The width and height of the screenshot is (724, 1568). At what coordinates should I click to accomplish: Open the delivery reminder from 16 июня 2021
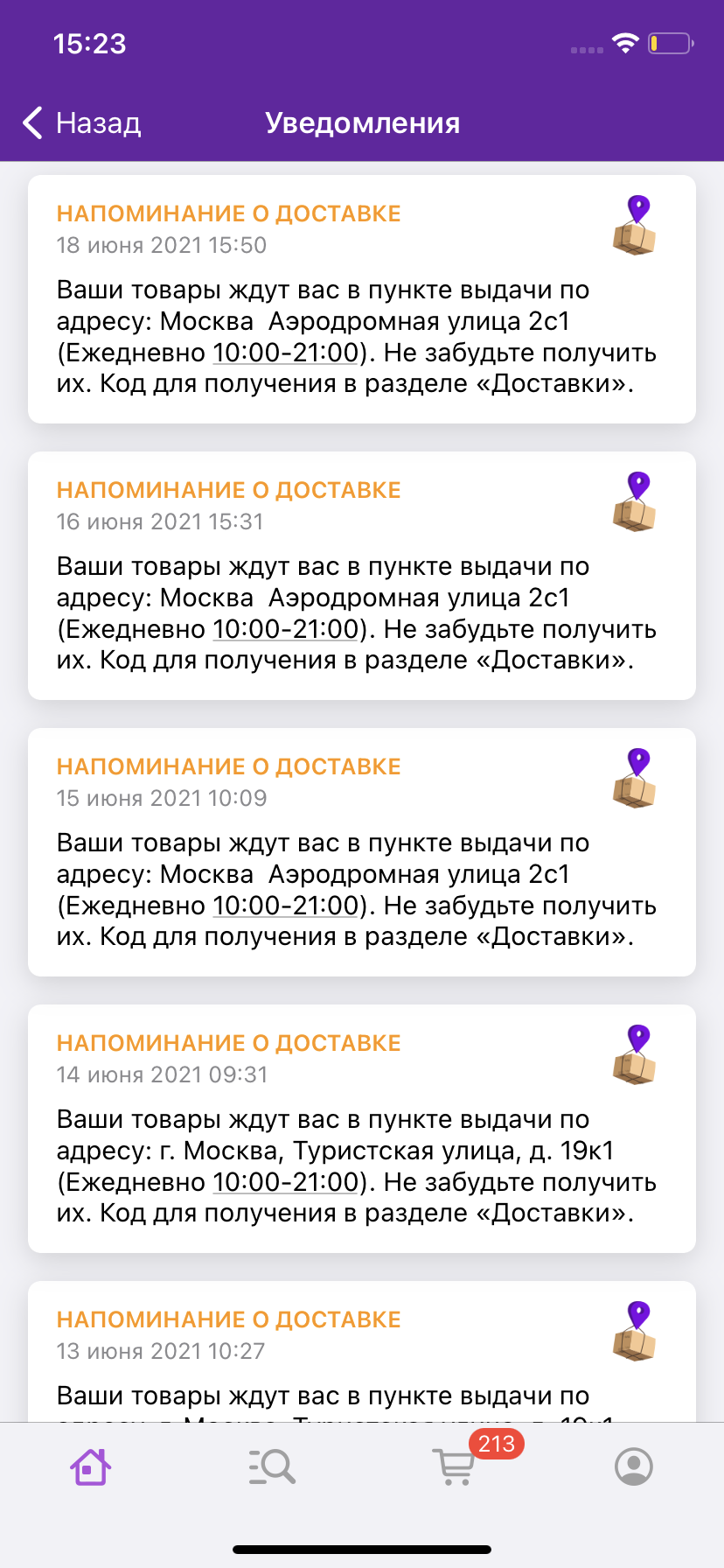click(x=362, y=576)
